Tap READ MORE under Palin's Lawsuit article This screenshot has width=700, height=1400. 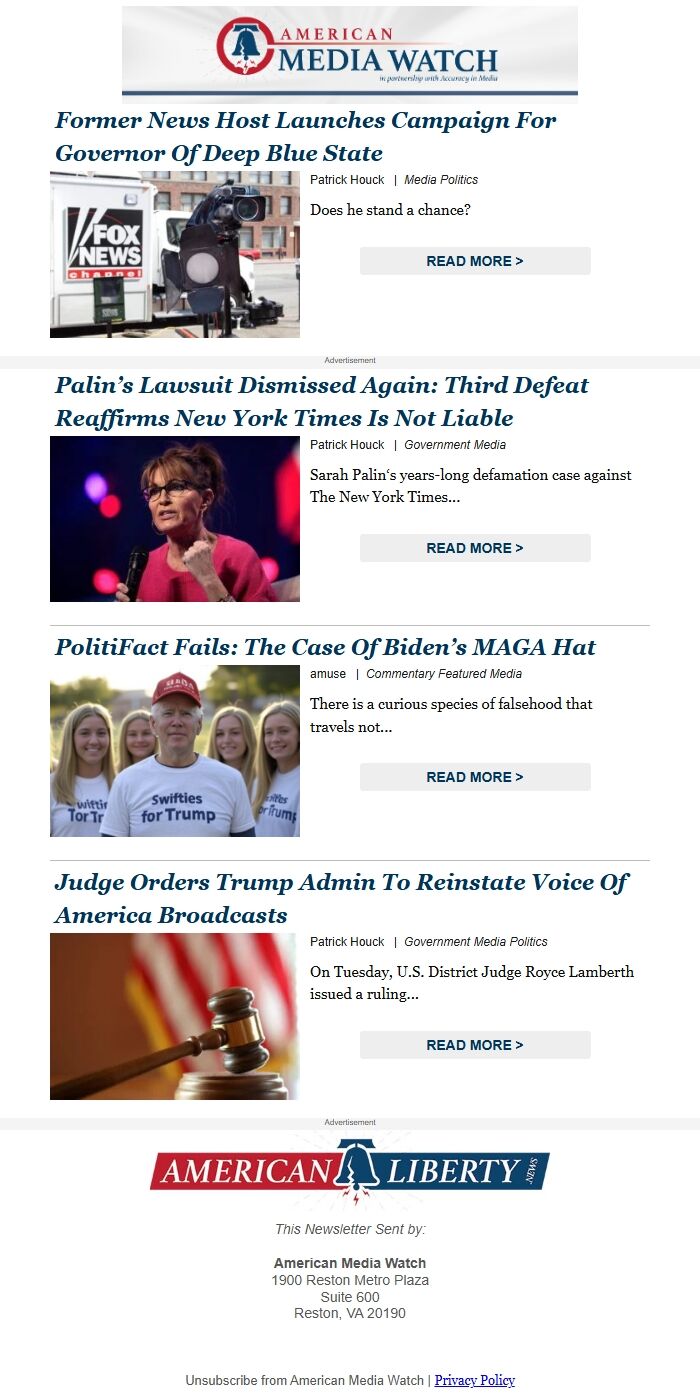(x=475, y=548)
